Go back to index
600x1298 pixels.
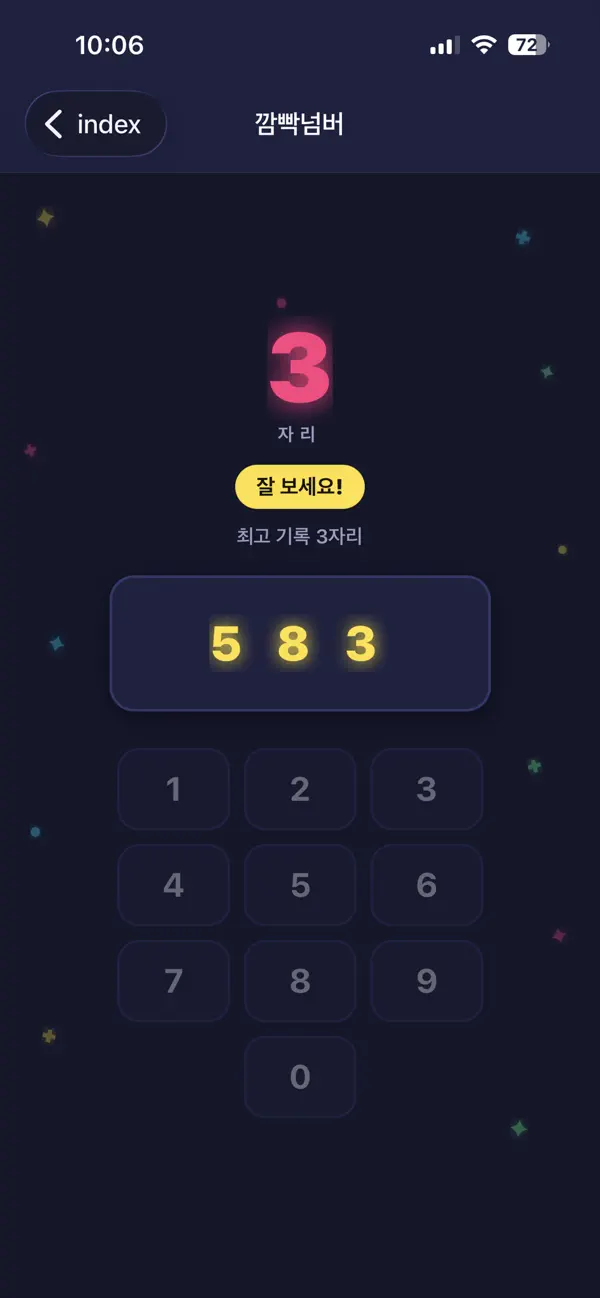(x=96, y=124)
